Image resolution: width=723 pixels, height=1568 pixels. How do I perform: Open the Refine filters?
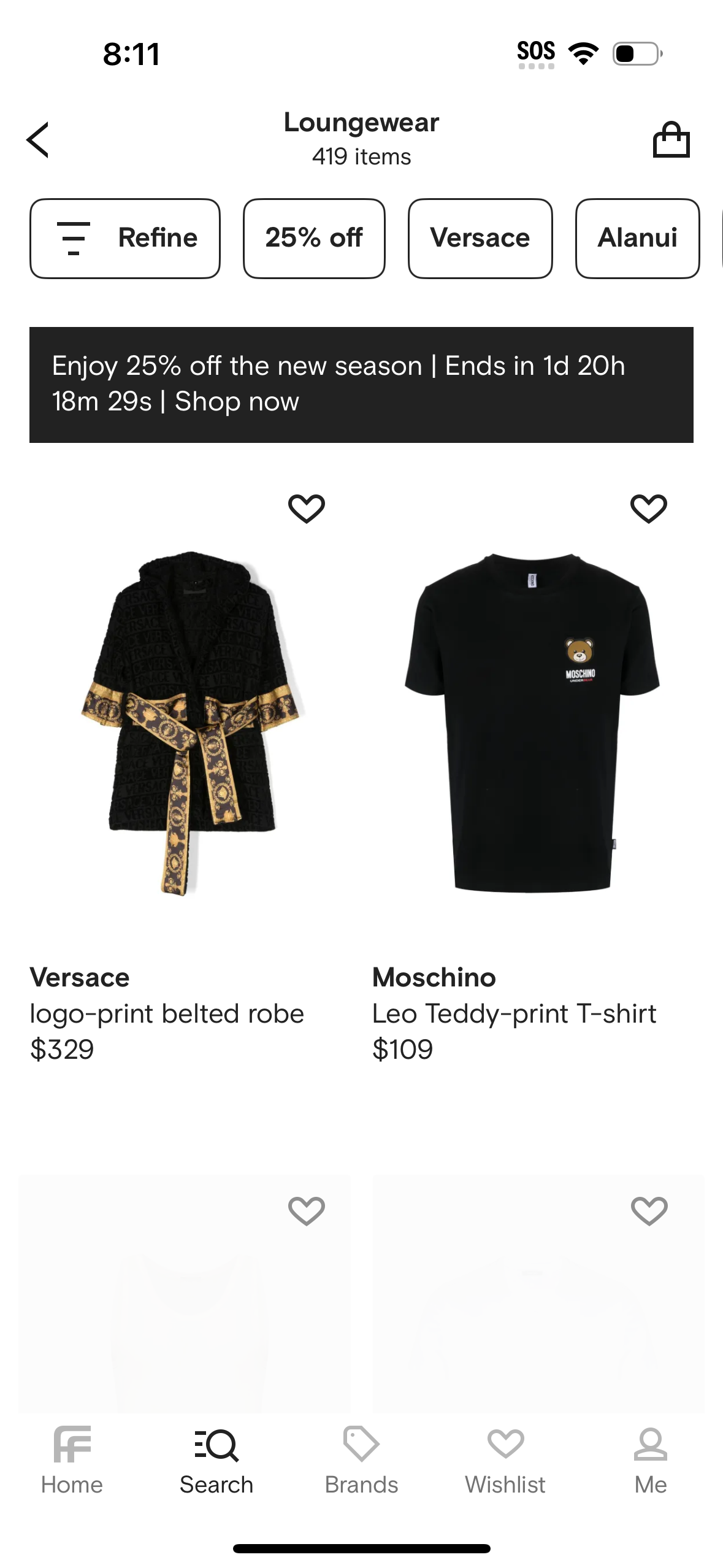coord(125,238)
